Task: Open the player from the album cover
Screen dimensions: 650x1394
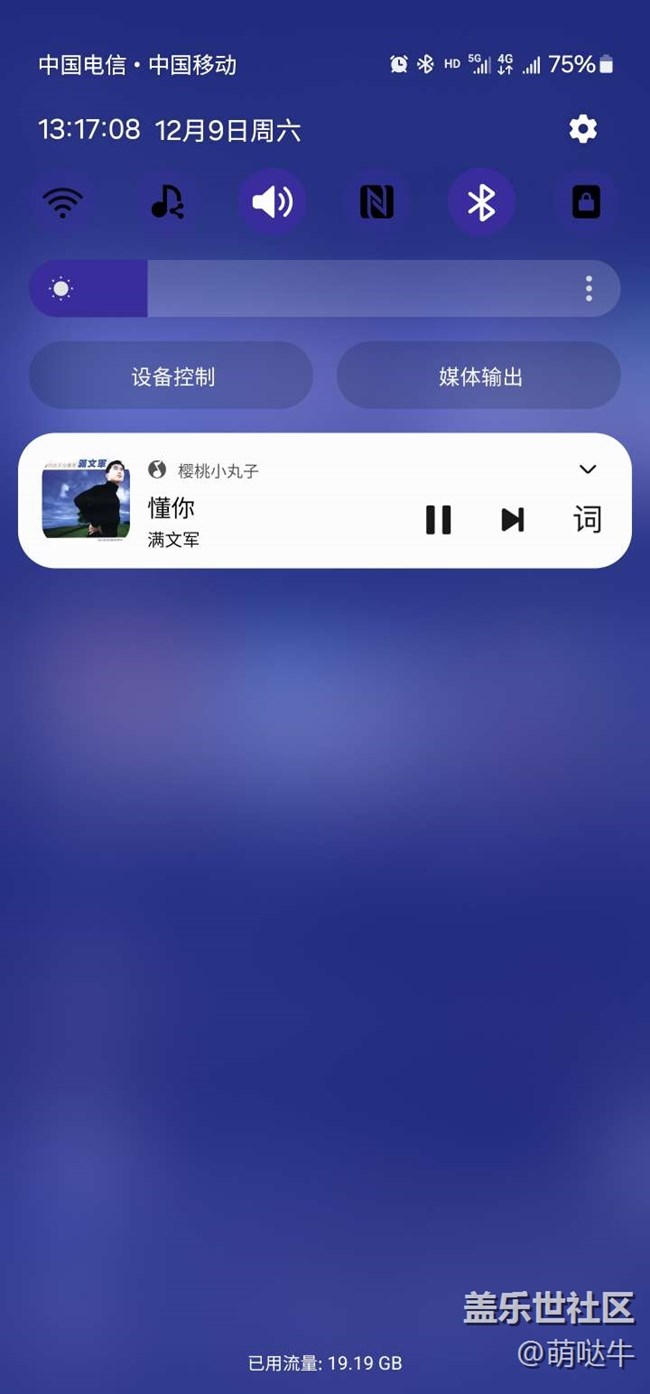Action: click(x=86, y=501)
